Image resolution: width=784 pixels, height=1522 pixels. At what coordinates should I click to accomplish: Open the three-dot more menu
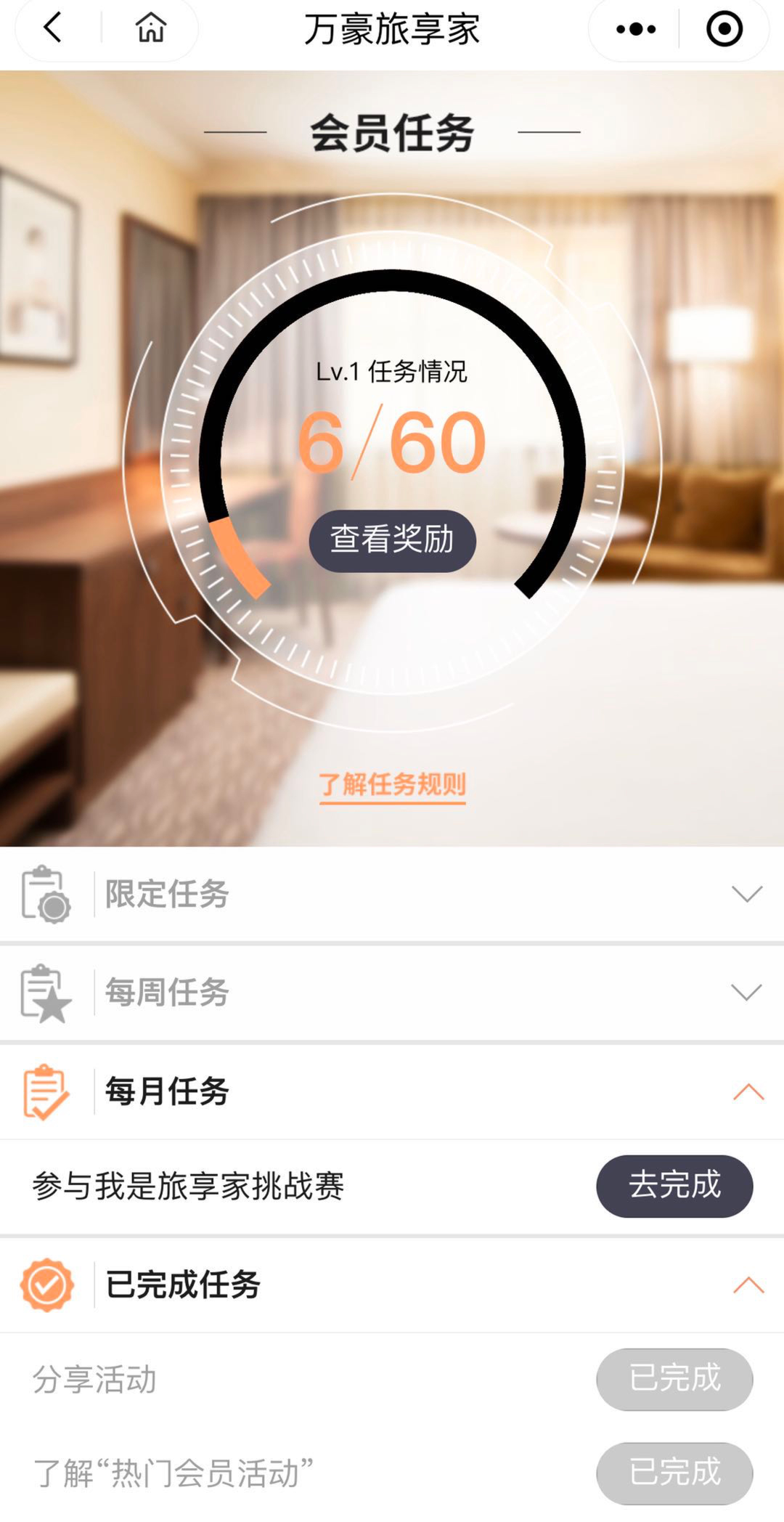coord(636,30)
